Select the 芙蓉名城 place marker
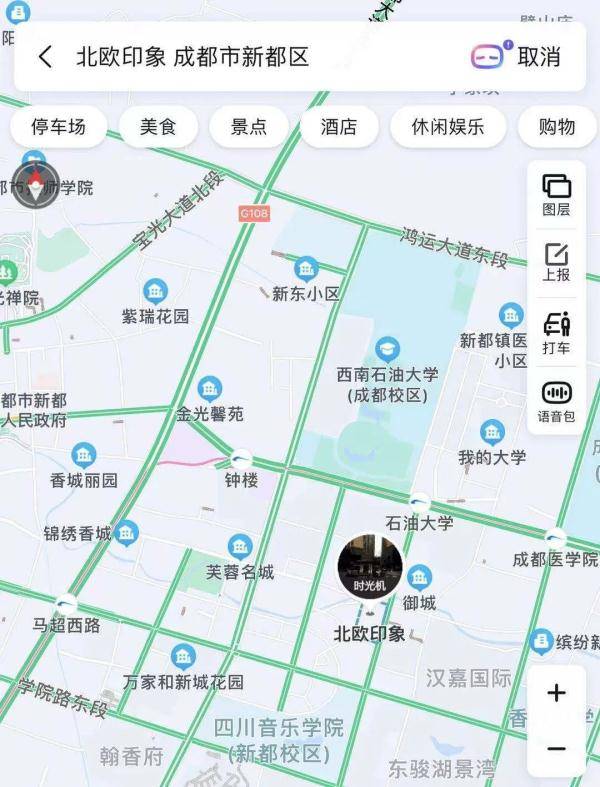 point(240,547)
